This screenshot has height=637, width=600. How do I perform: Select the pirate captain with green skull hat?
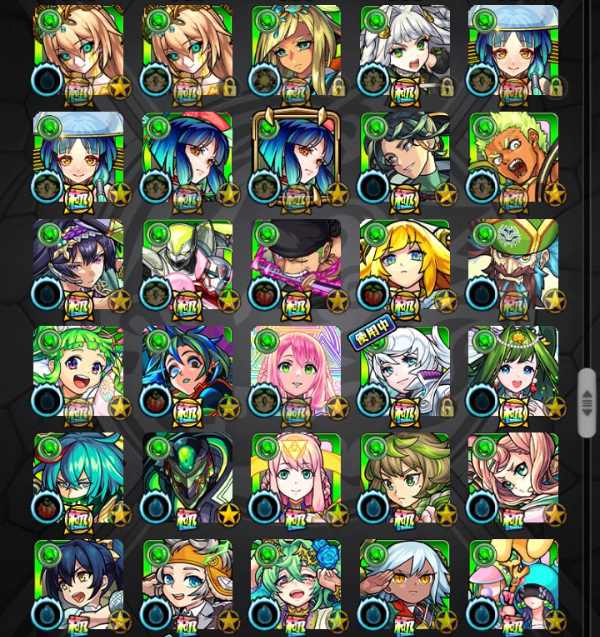pos(513,263)
